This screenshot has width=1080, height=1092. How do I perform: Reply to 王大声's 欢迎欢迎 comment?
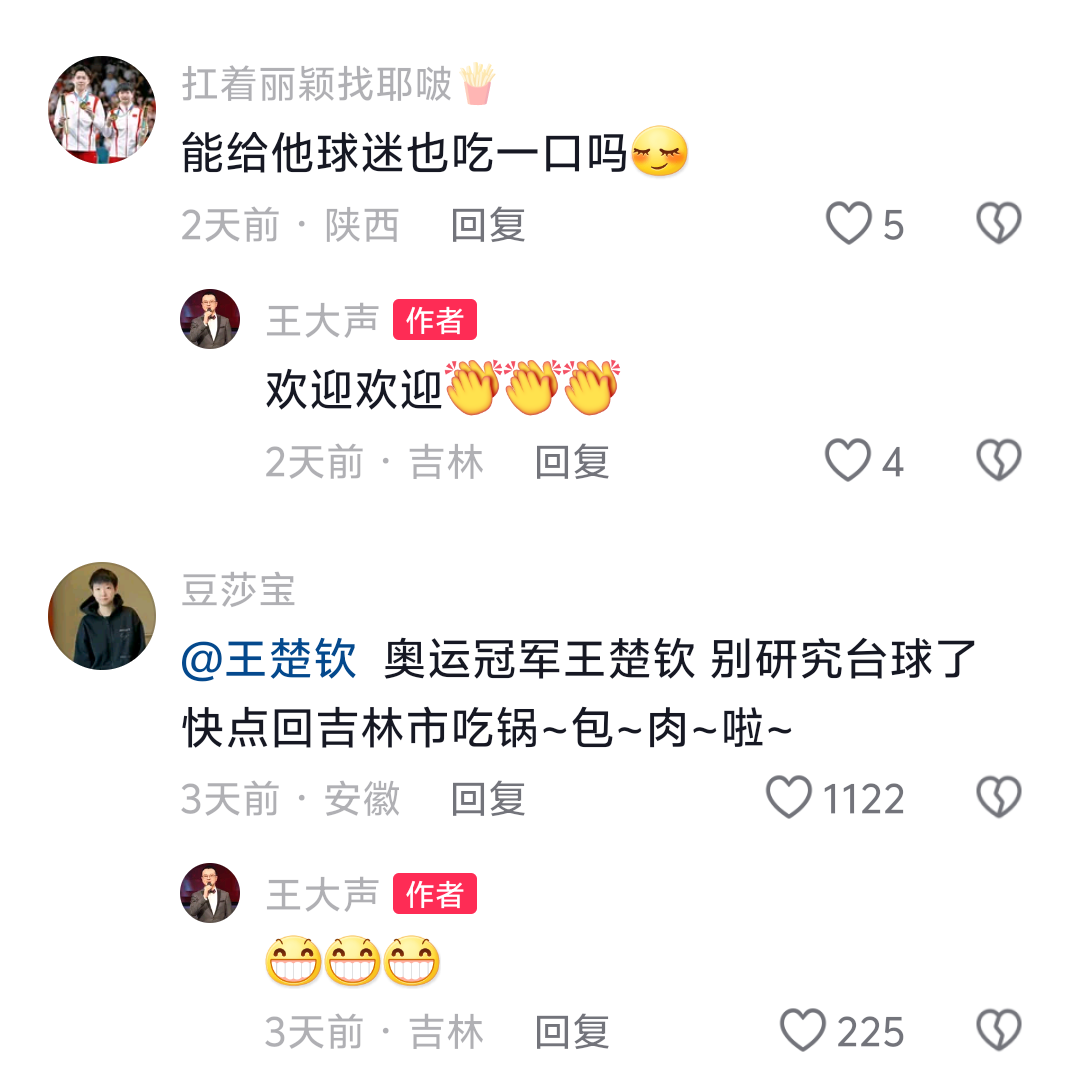[x=572, y=463]
